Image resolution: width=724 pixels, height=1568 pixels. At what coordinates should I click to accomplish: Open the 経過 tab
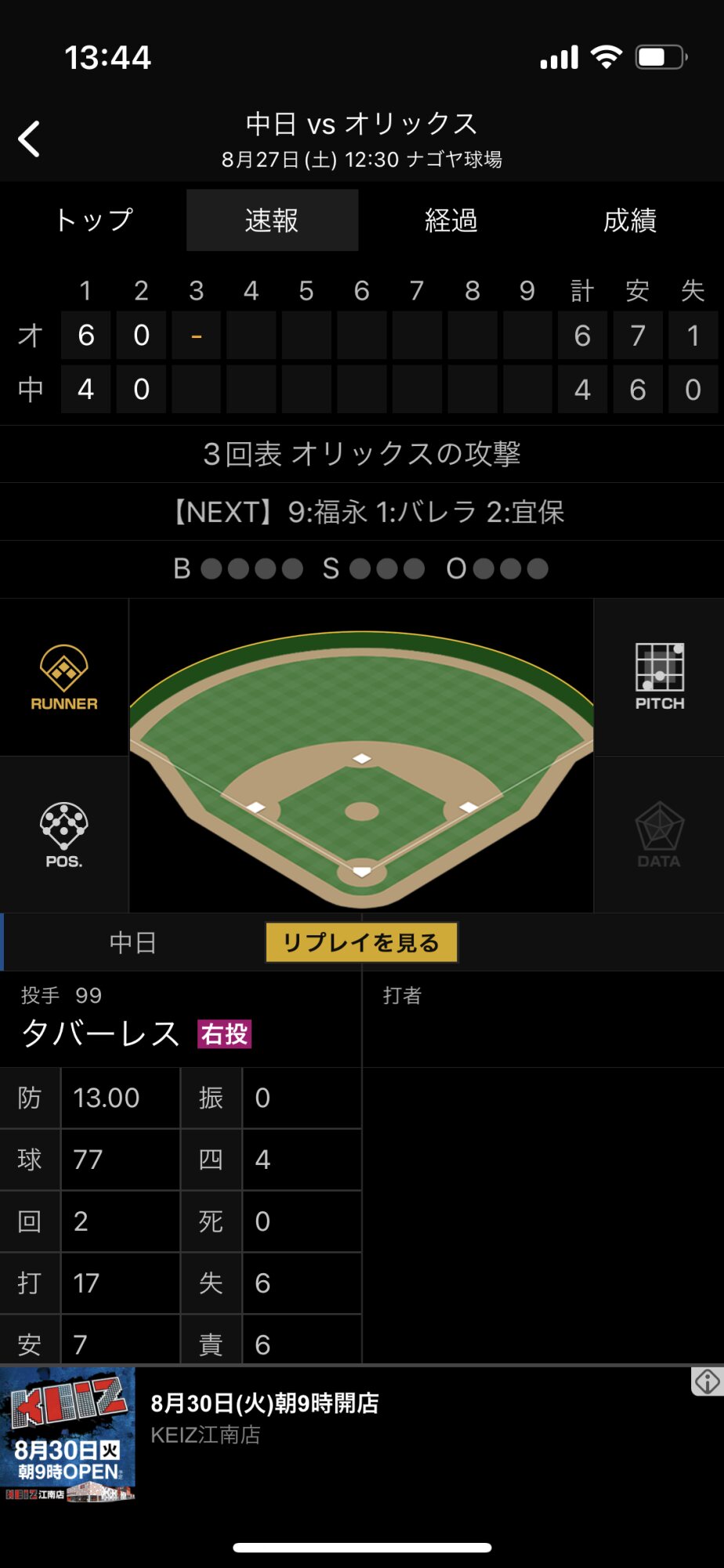click(451, 220)
